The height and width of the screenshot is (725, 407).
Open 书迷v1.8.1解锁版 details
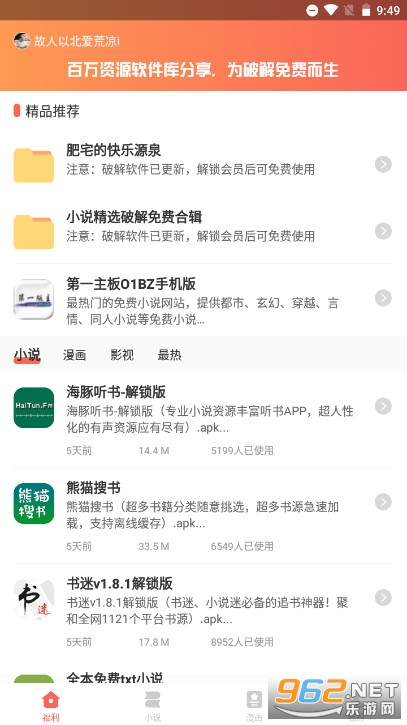(x=204, y=611)
